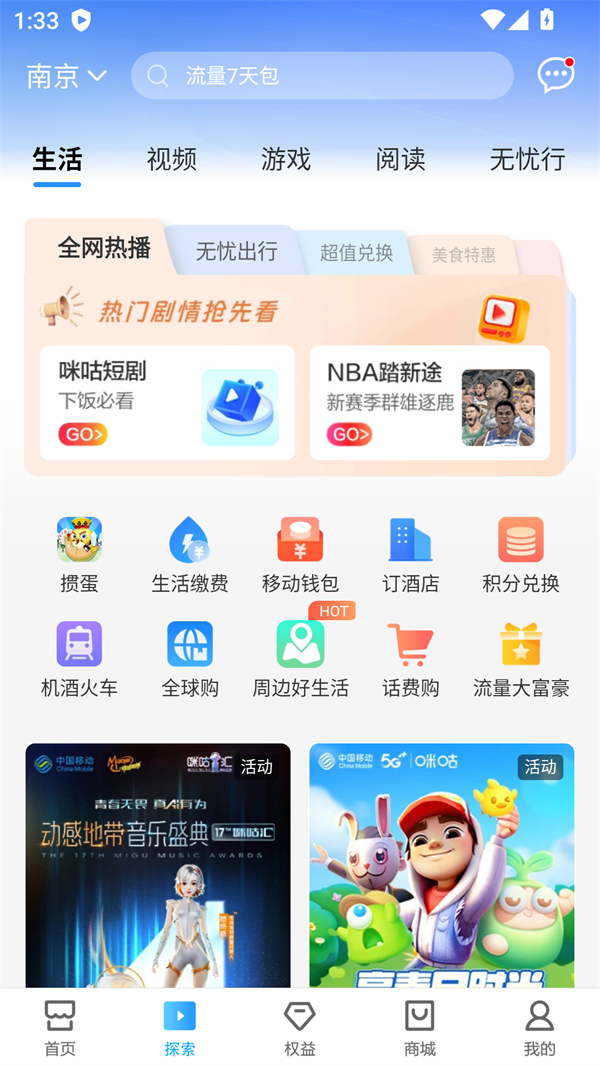Open the 生活缴费 shortcut

190,555
